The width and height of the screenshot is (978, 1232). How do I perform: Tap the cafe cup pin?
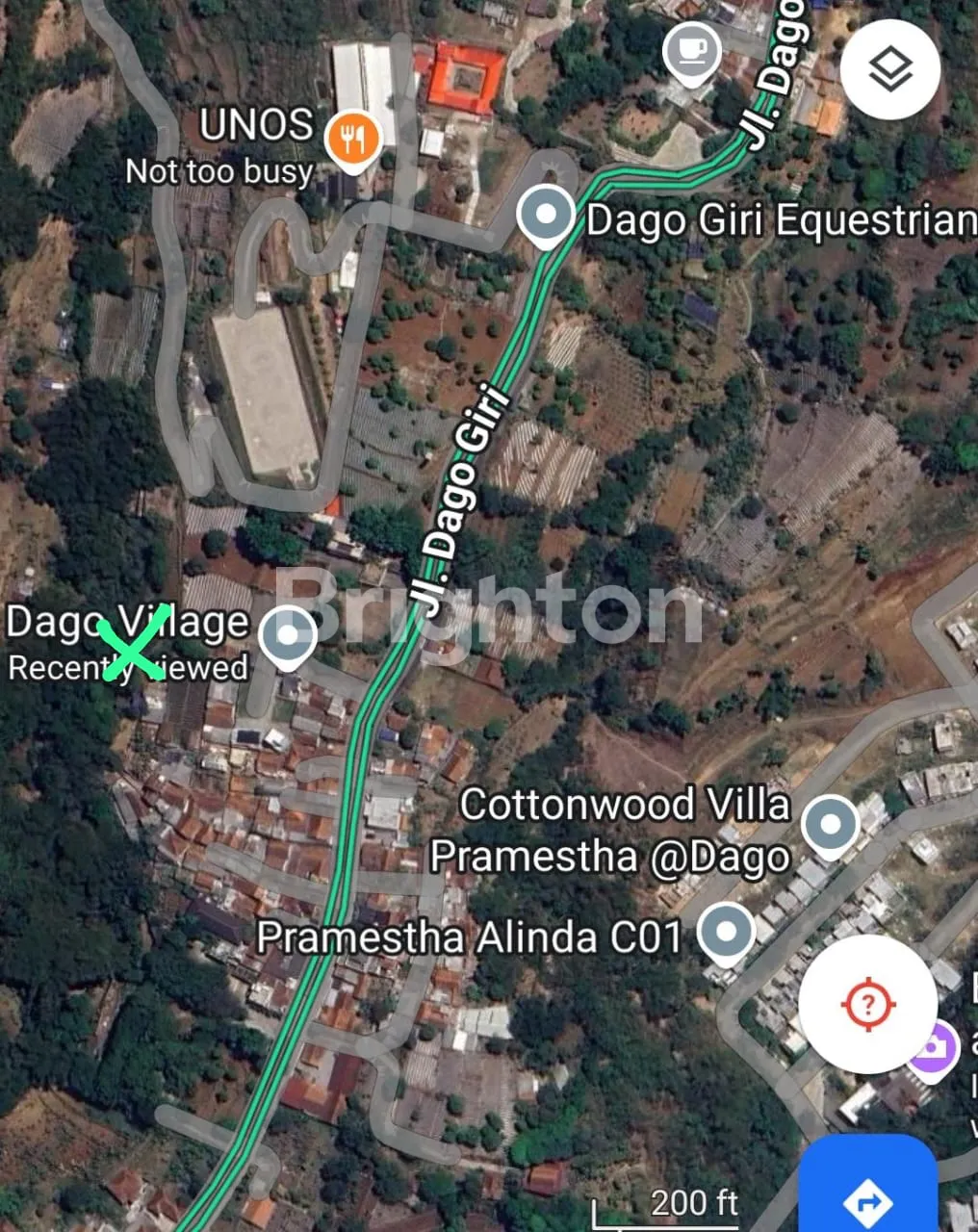click(691, 49)
